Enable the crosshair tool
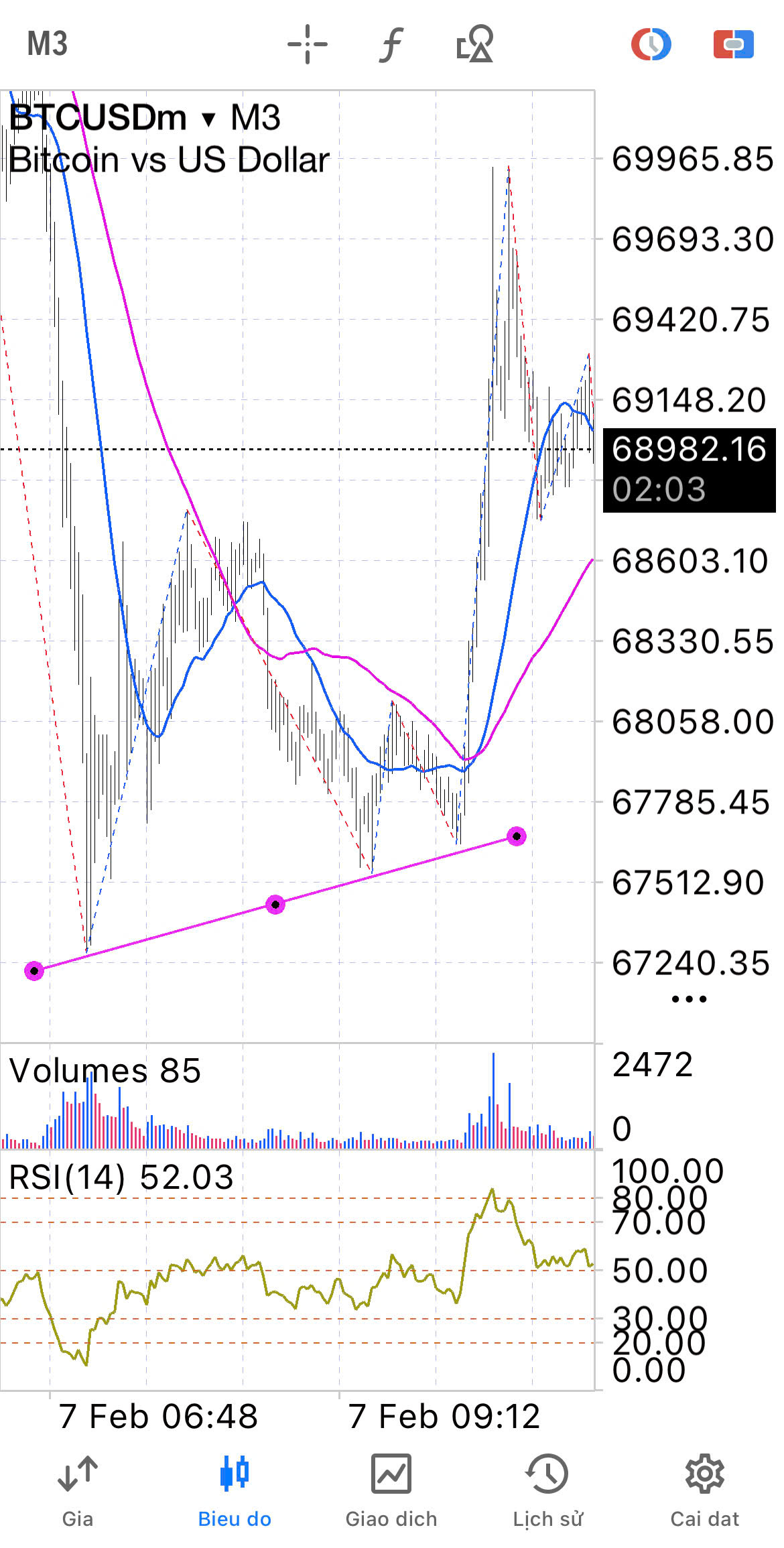This screenshot has width=784, height=1548. pyautogui.click(x=308, y=44)
